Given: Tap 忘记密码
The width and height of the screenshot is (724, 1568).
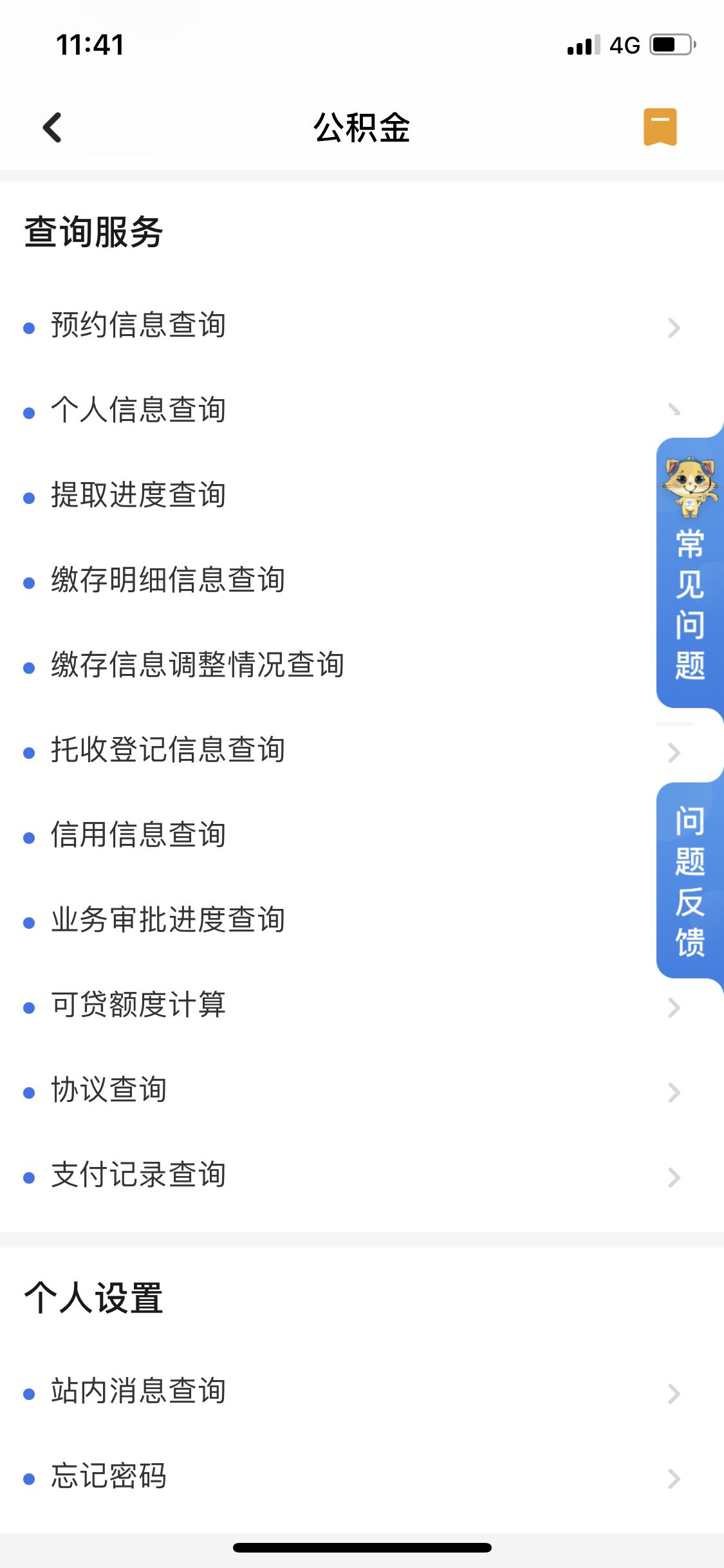Looking at the screenshot, I should point(109,1476).
